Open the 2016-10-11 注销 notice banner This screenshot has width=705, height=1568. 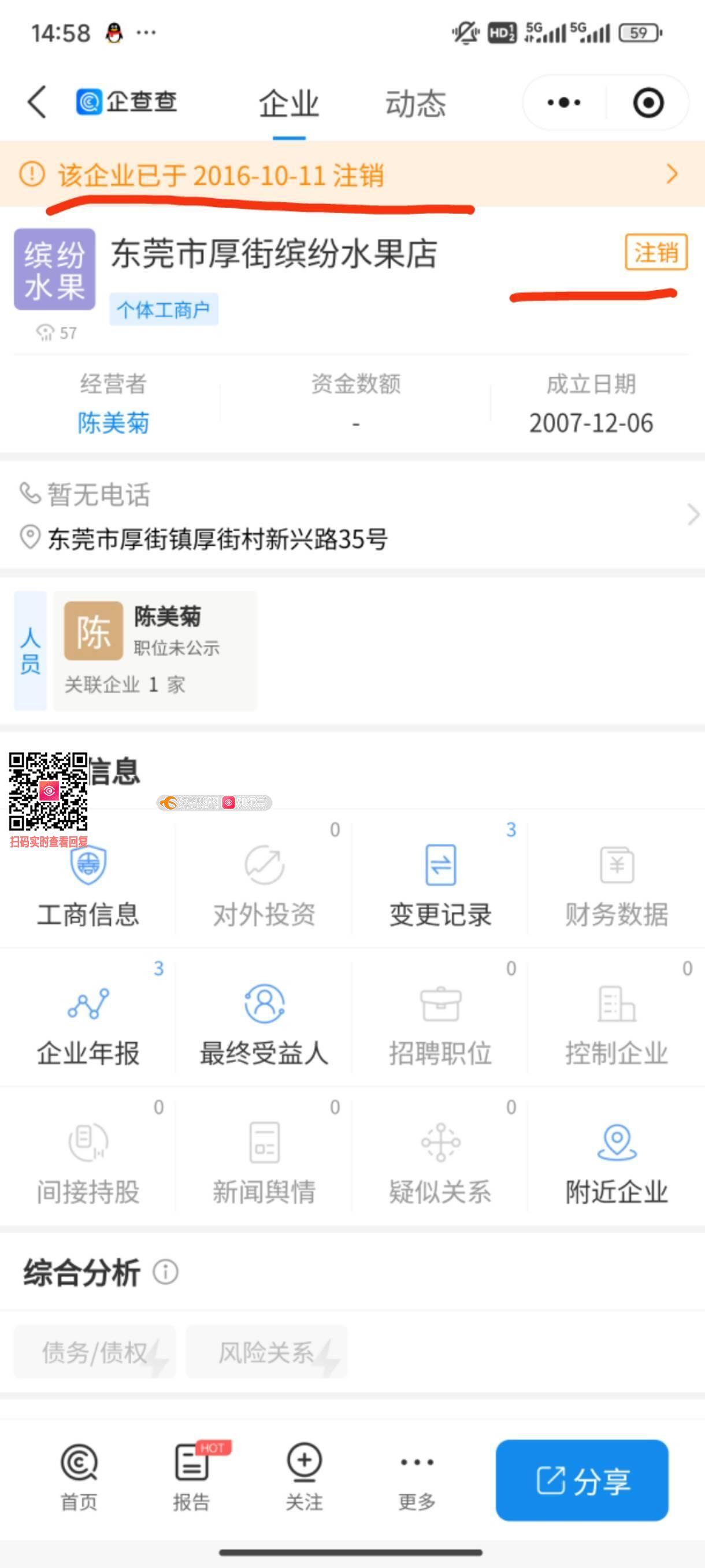pyautogui.click(x=352, y=175)
